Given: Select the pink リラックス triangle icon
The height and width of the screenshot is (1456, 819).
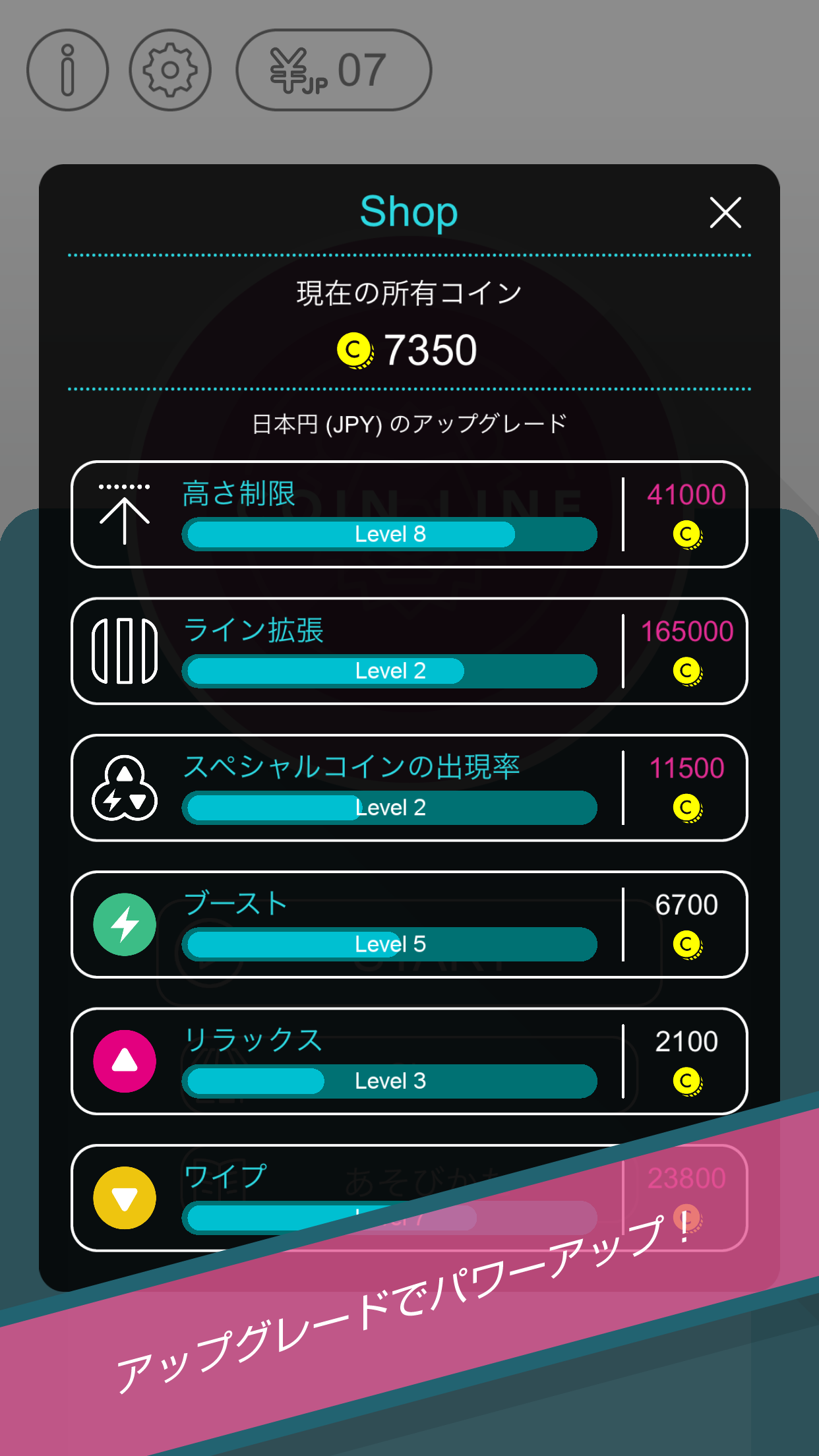Looking at the screenshot, I should pos(125,1063).
